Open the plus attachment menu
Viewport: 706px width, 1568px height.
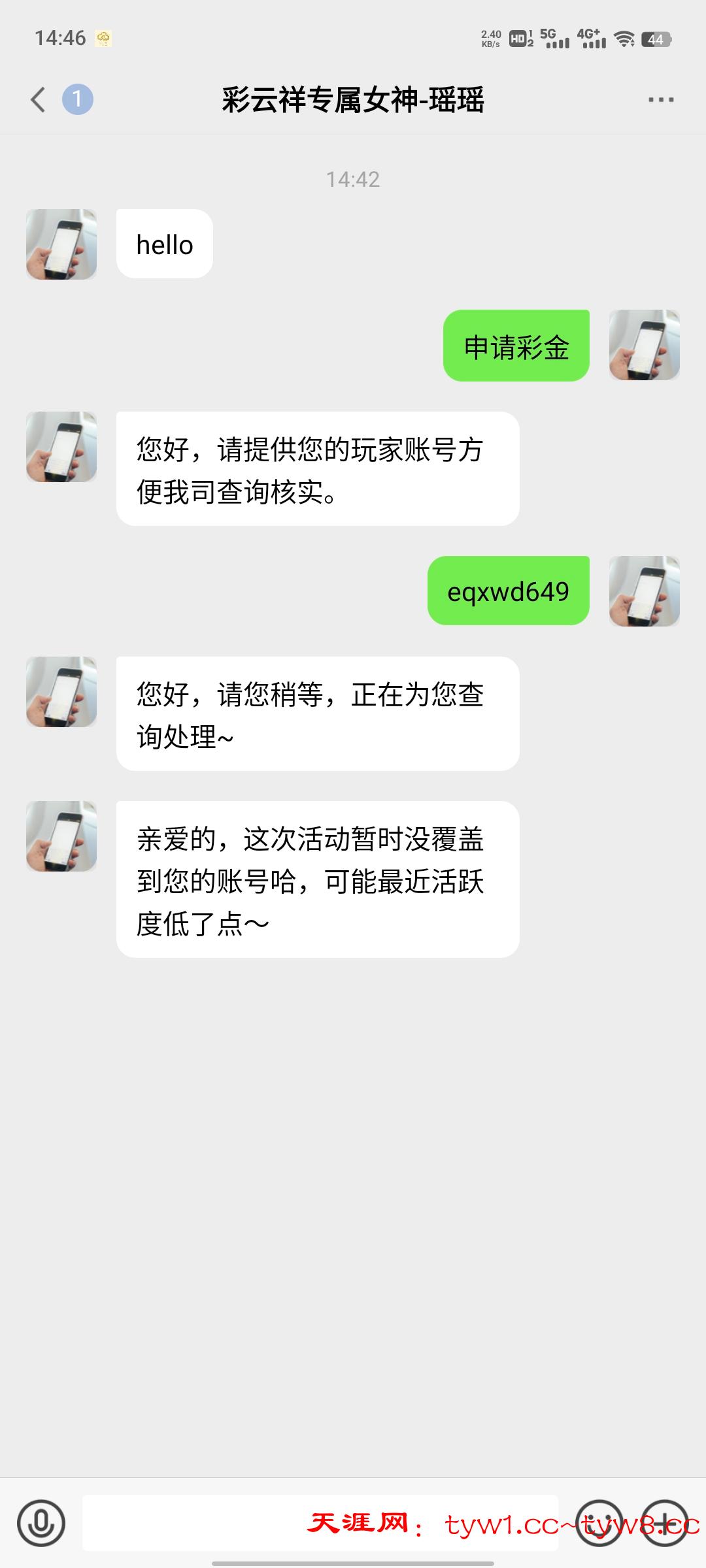[x=664, y=1523]
